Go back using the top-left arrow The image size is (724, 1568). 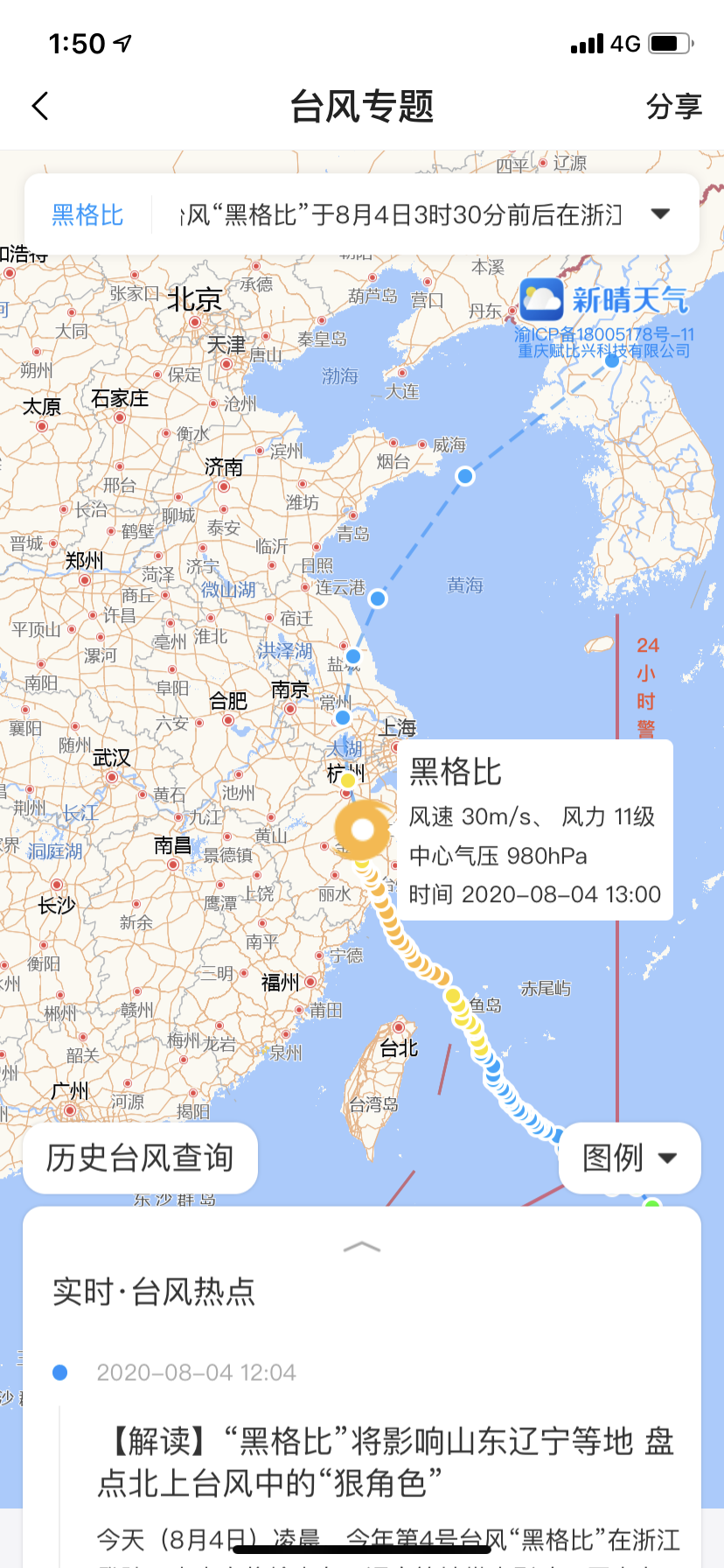(x=40, y=106)
